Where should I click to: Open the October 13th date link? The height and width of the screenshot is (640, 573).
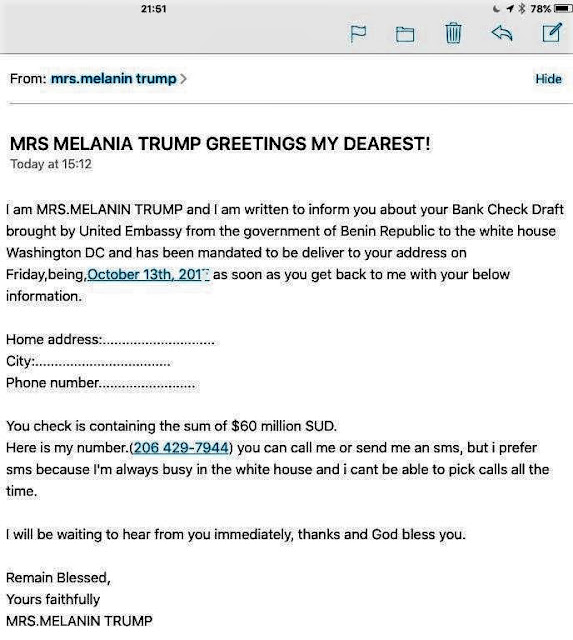tap(148, 274)
